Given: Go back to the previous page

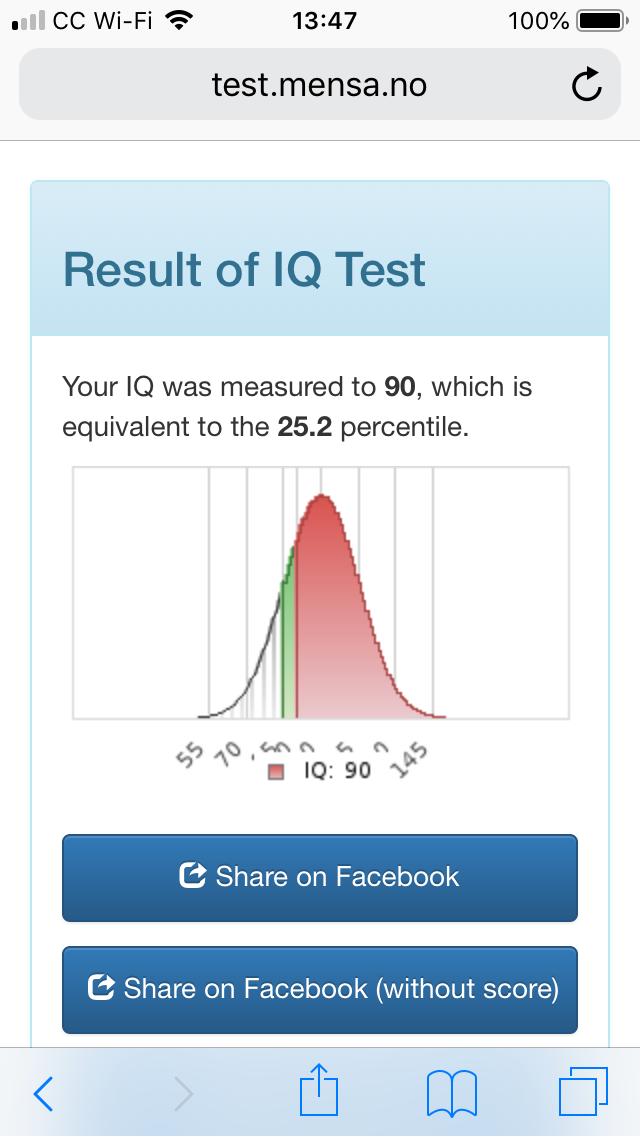Looking at the screenshot, I should pos(43,1093).
